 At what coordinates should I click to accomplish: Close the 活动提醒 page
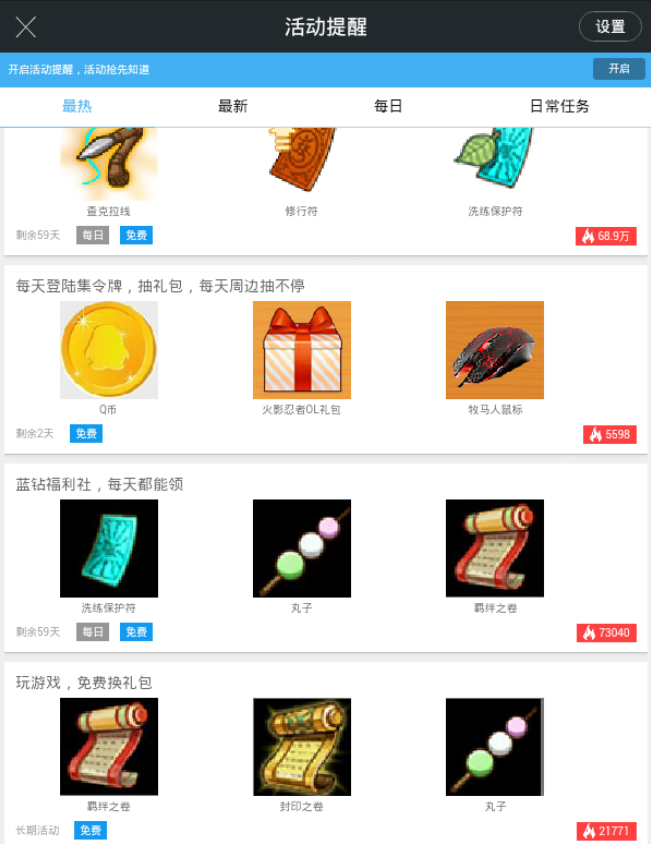tap(26, 27)
